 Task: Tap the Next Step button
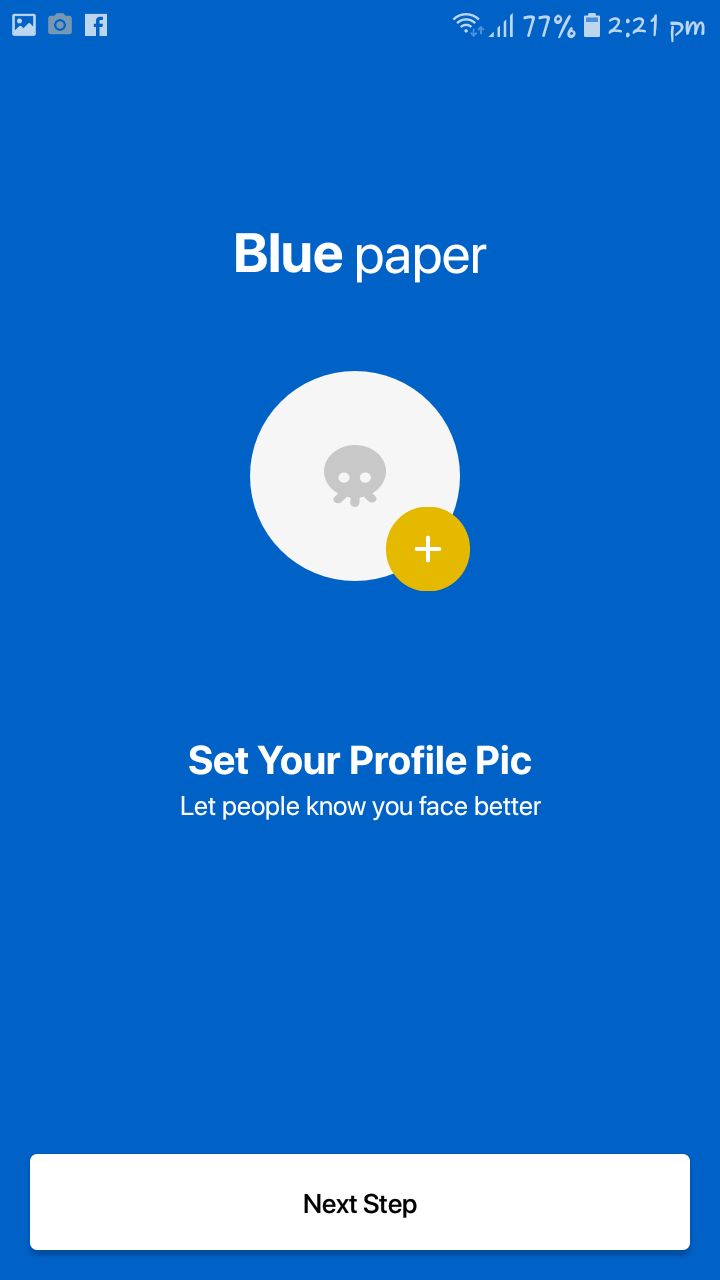coord(360,1202)
